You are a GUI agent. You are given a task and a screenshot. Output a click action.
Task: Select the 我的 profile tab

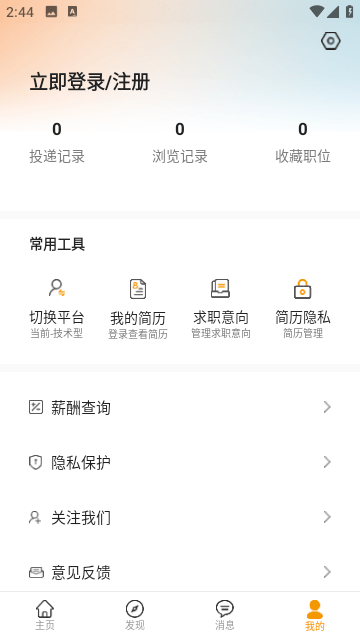point(315,615)
